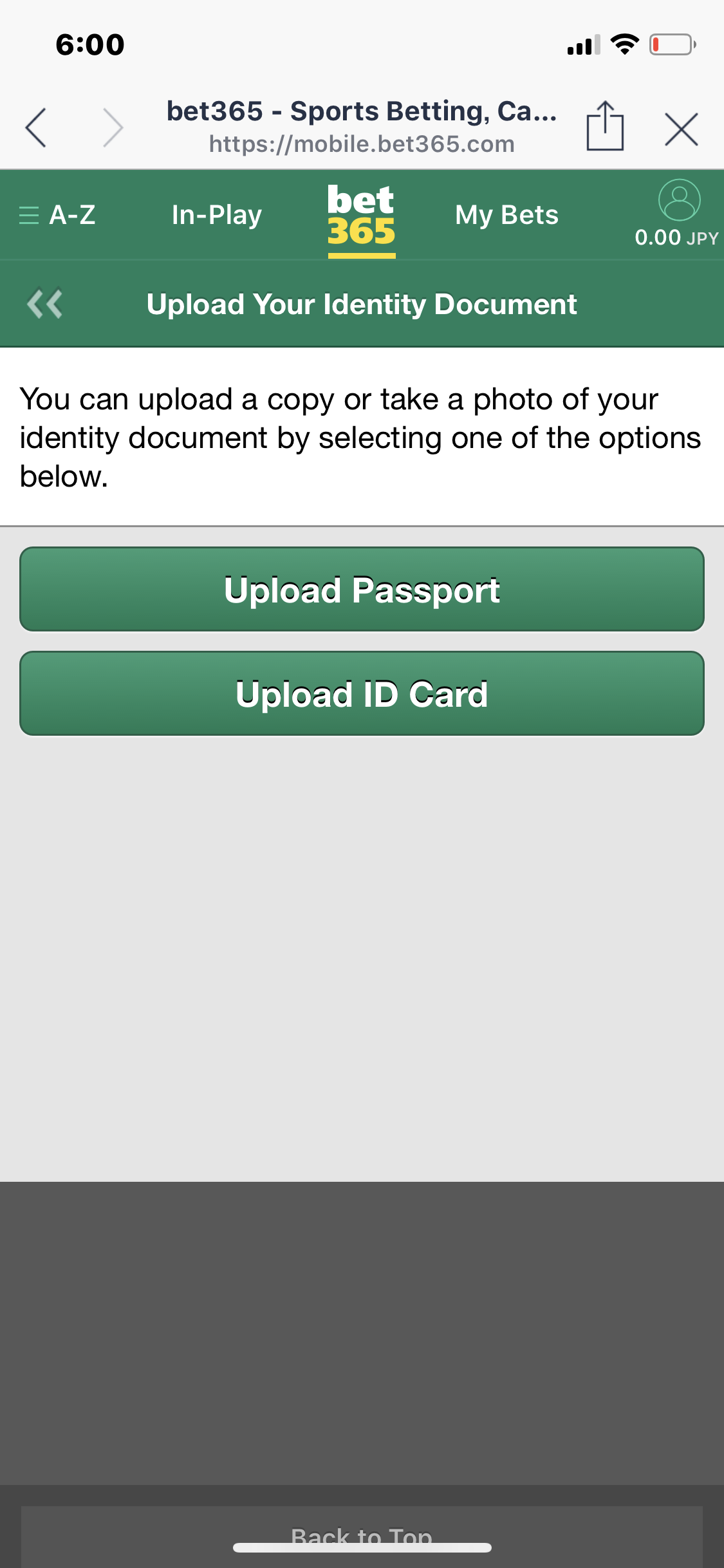Switch to In-Play
This screenshot has height=1568, width=724.
[x=217, y=215]
